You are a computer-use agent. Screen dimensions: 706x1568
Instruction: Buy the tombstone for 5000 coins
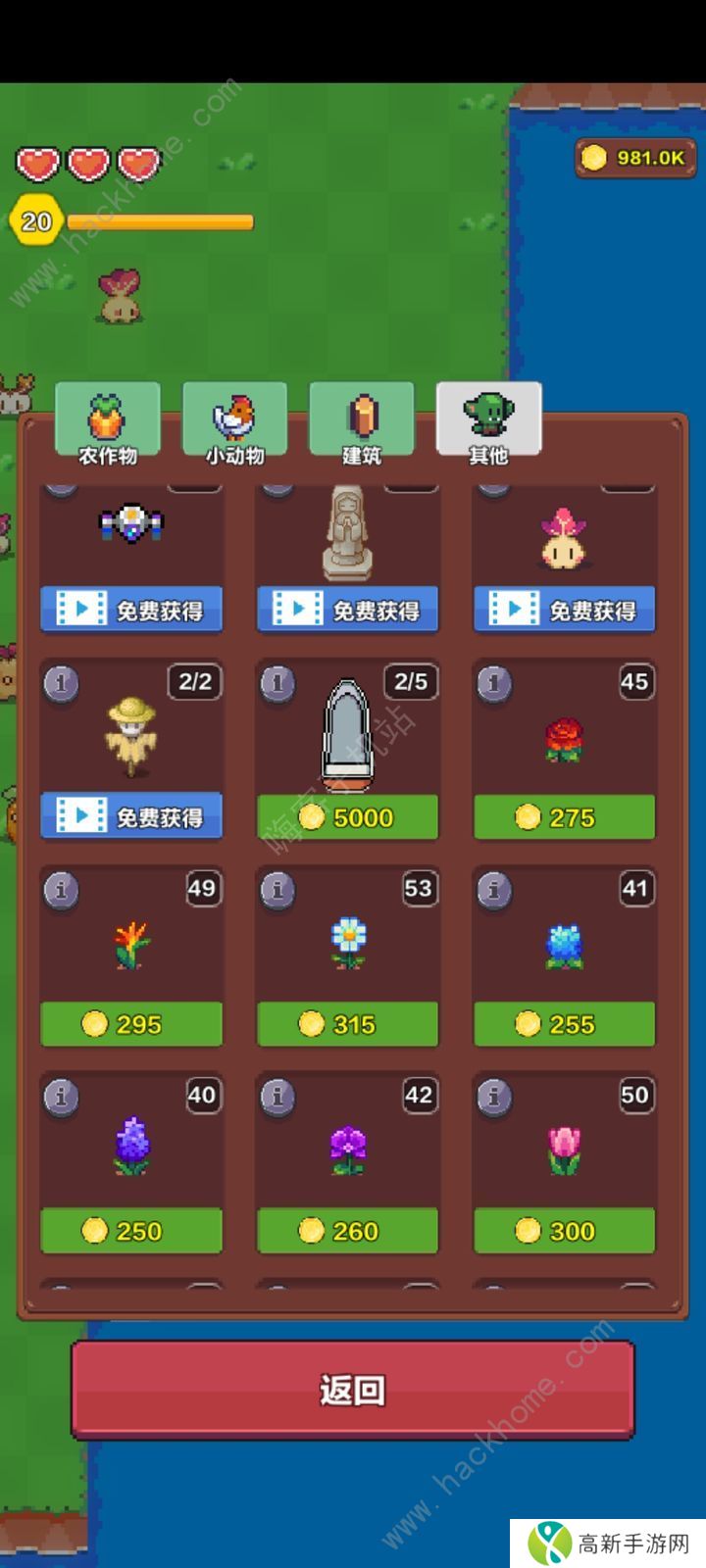347,816
